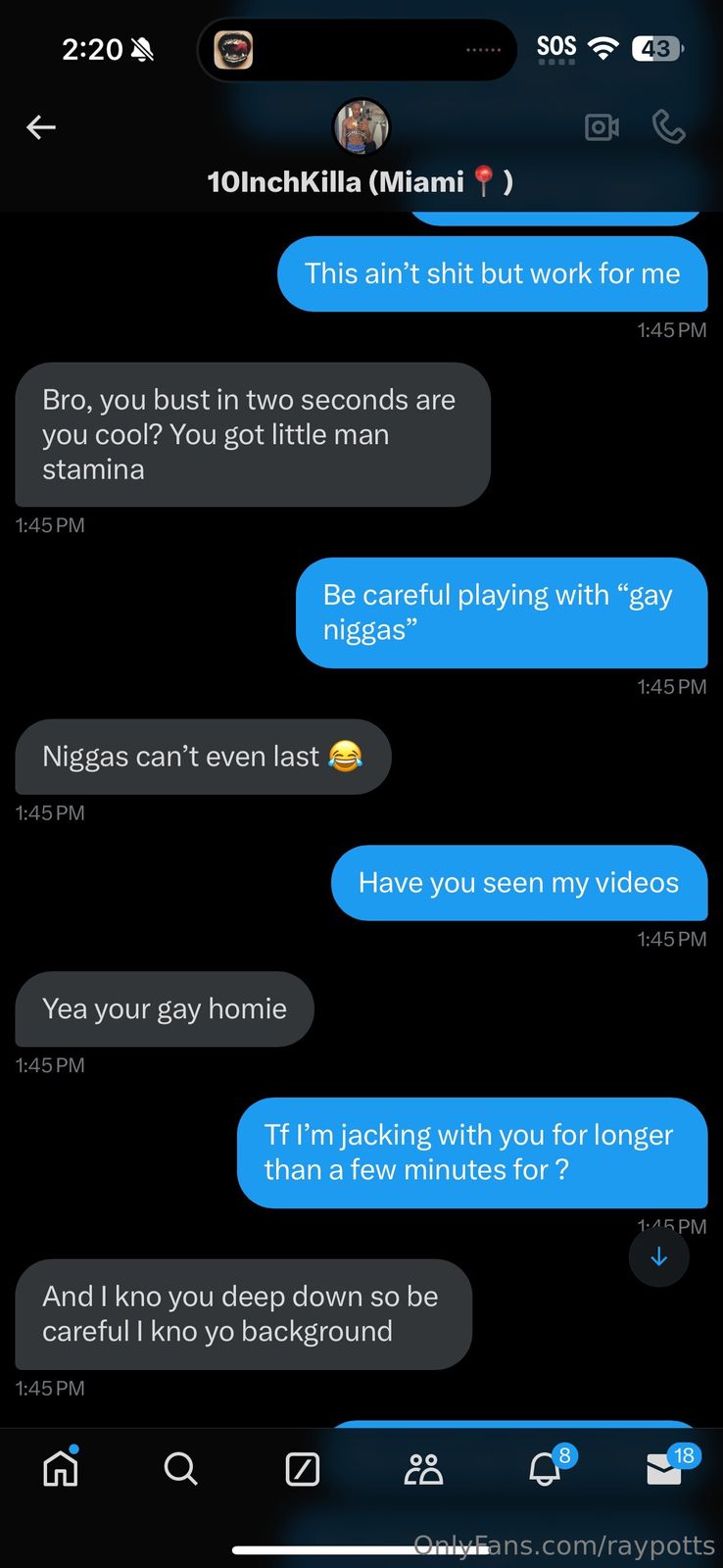Viewport: 723px width, 1568px height.
Task: Jump to latest messages with down arrow
Action: click(x=658, y=1256)
